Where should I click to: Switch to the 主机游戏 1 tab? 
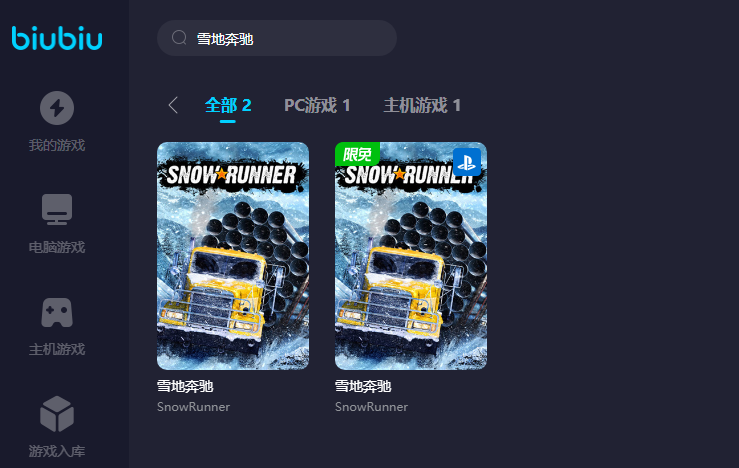click(422, 105)
